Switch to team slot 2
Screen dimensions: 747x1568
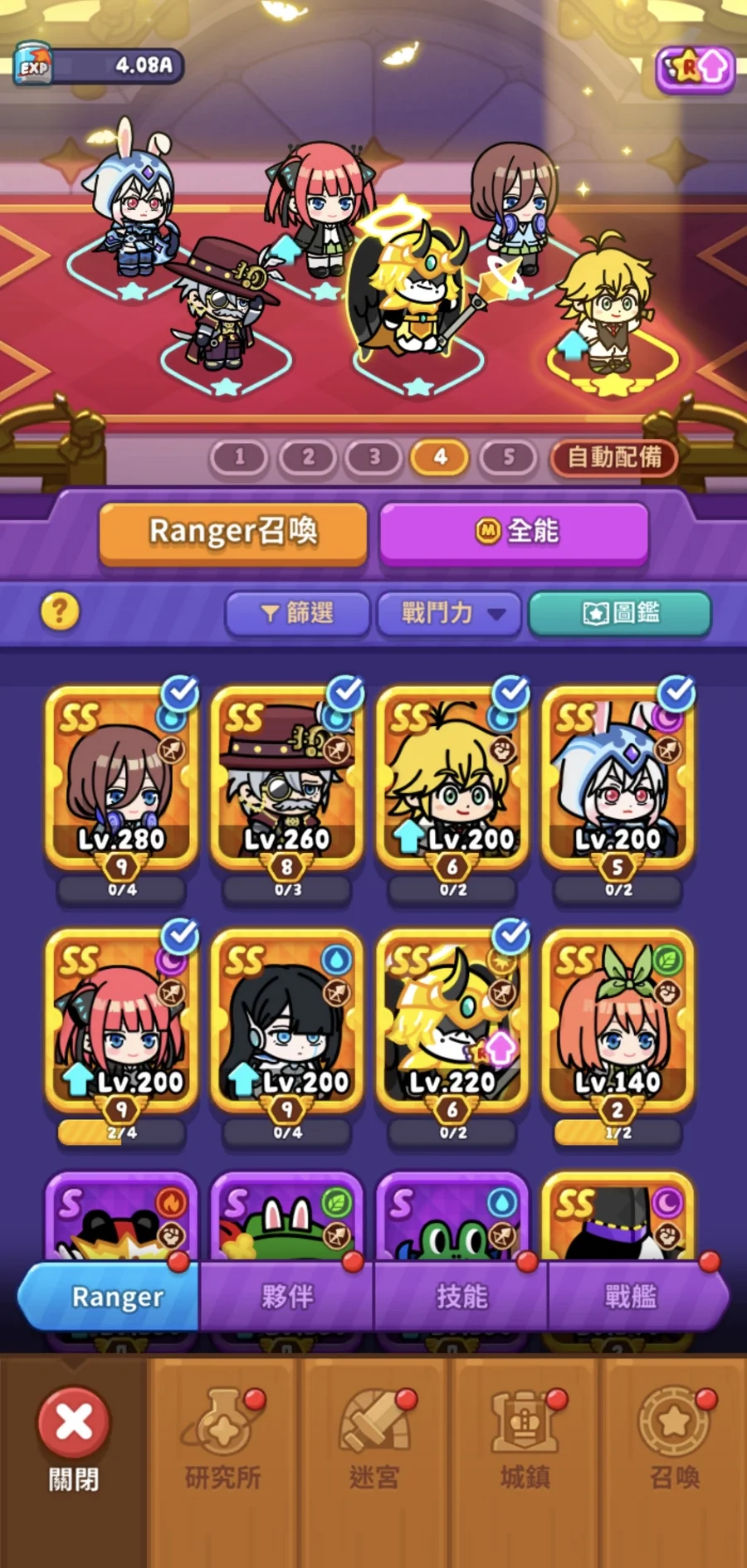click(x=308, y=456)
